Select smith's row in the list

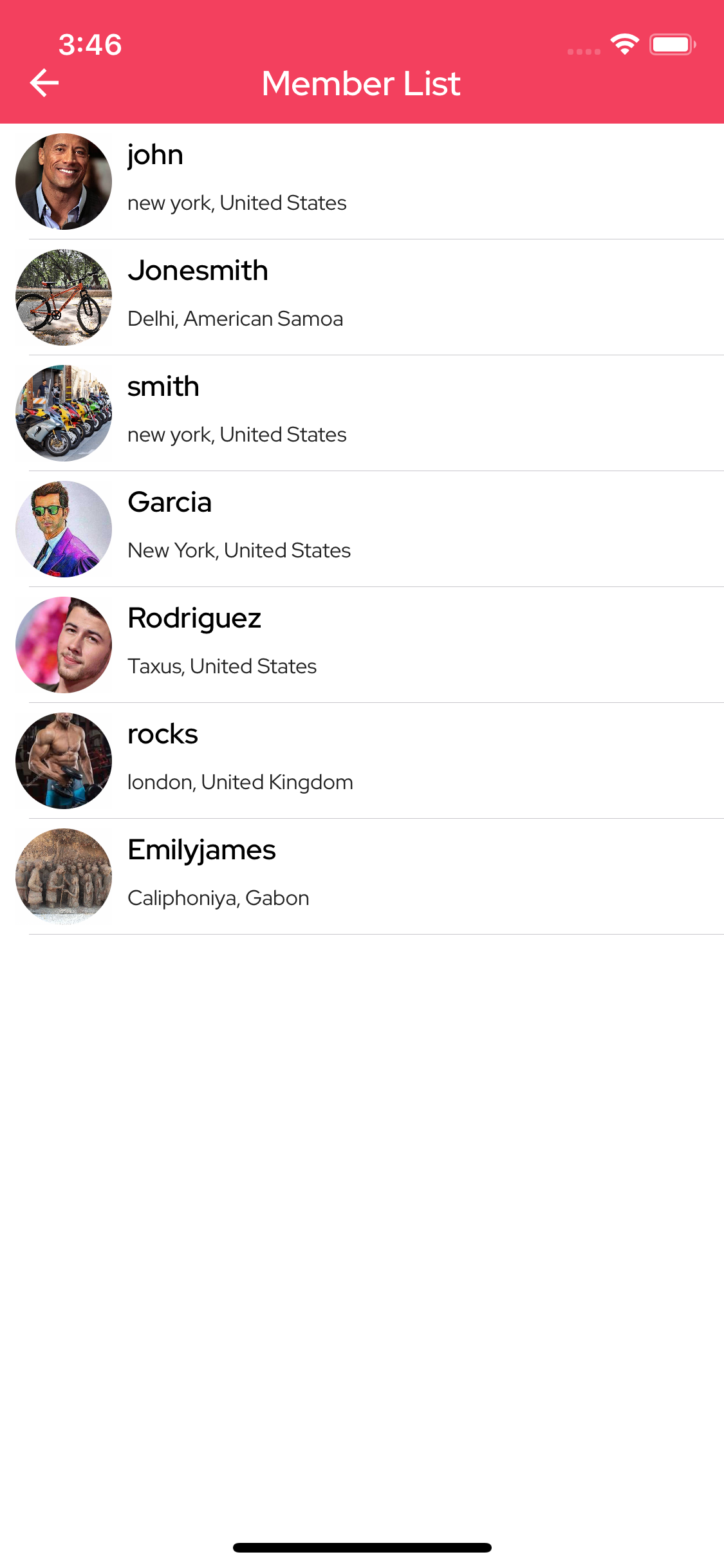pos(360,413)
